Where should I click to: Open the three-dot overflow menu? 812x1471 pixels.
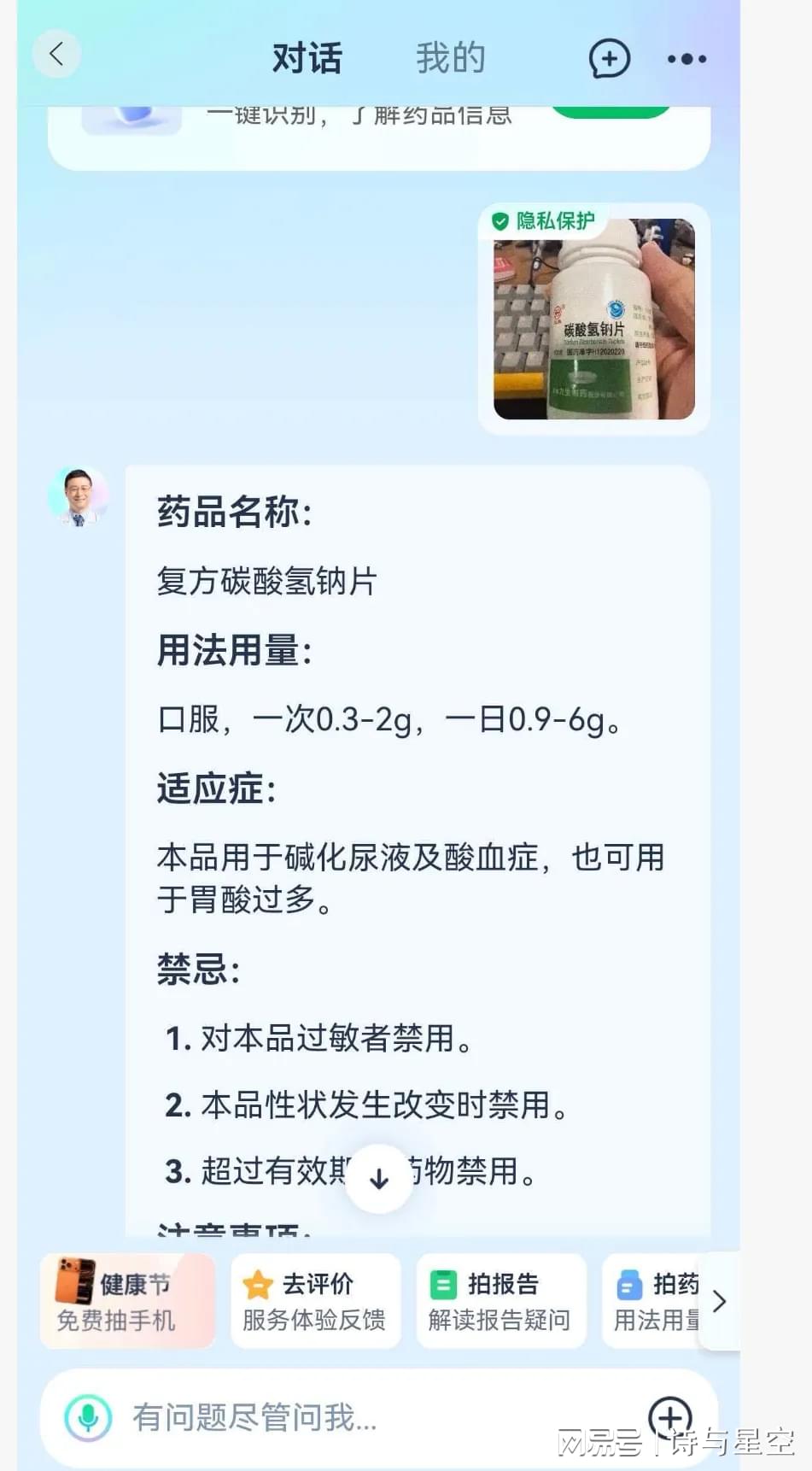(686, 59)
